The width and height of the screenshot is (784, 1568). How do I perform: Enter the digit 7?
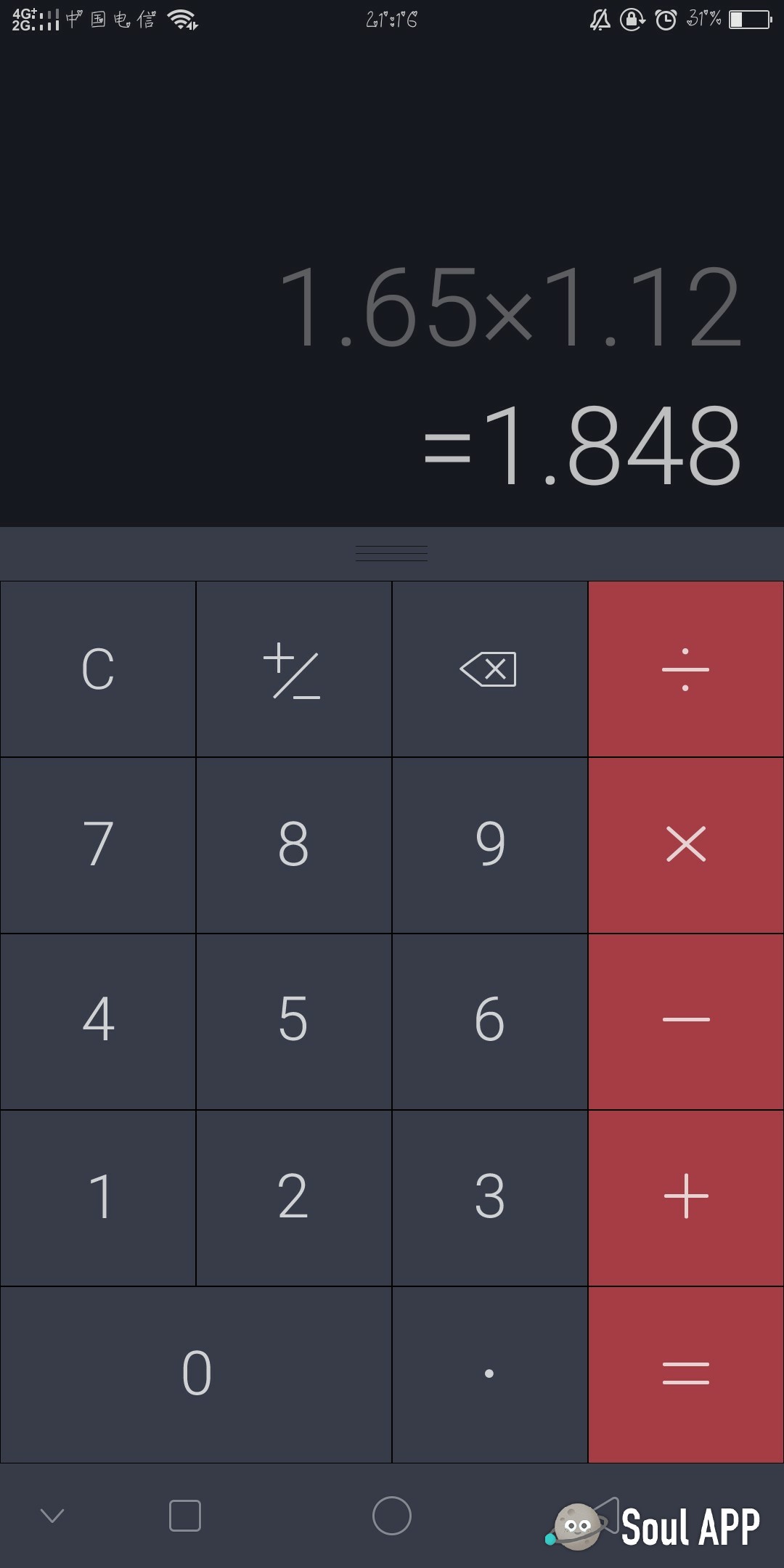[x=98, y=845]
